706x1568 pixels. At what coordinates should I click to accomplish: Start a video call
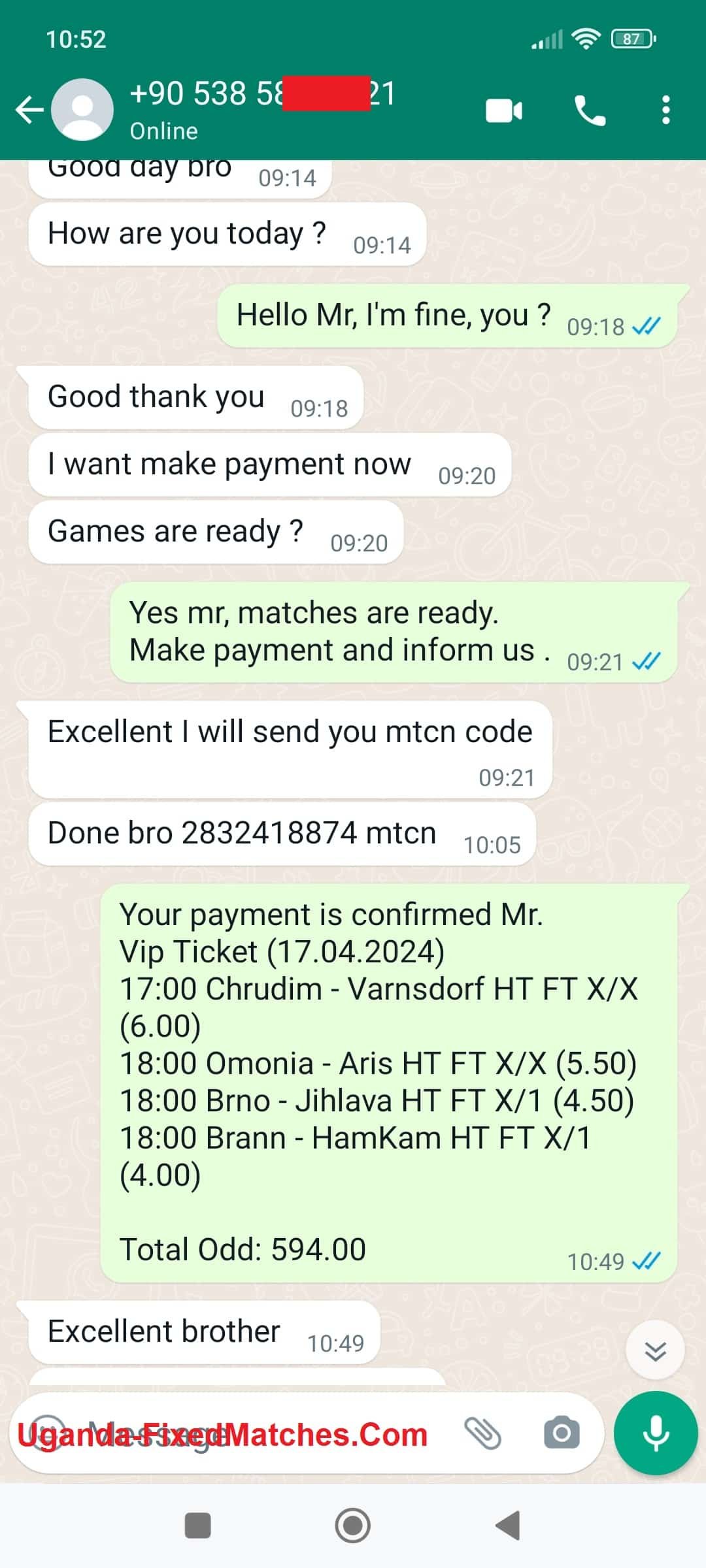[504, 110]
